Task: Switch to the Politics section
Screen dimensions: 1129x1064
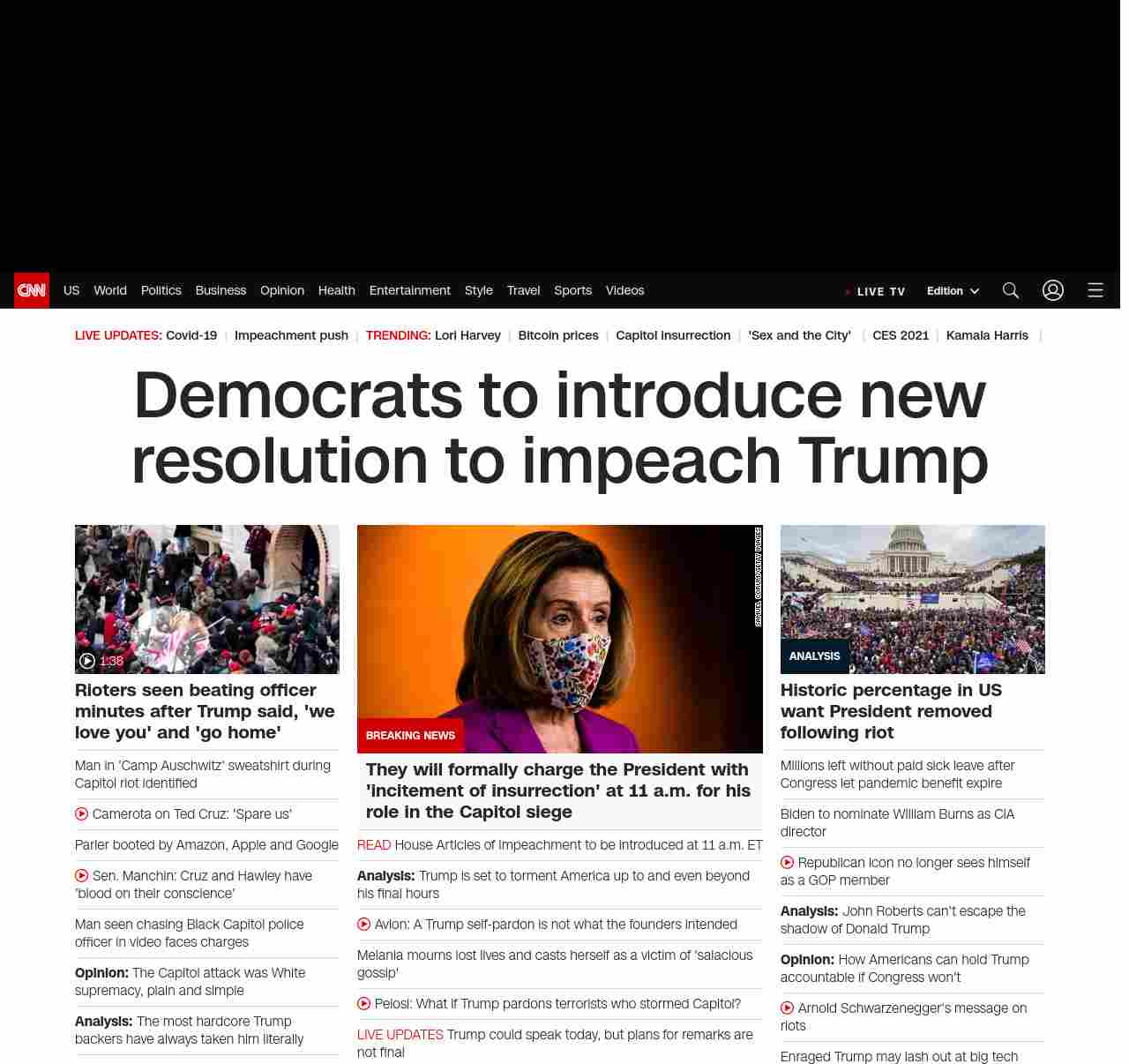Action: coord(161,290)
